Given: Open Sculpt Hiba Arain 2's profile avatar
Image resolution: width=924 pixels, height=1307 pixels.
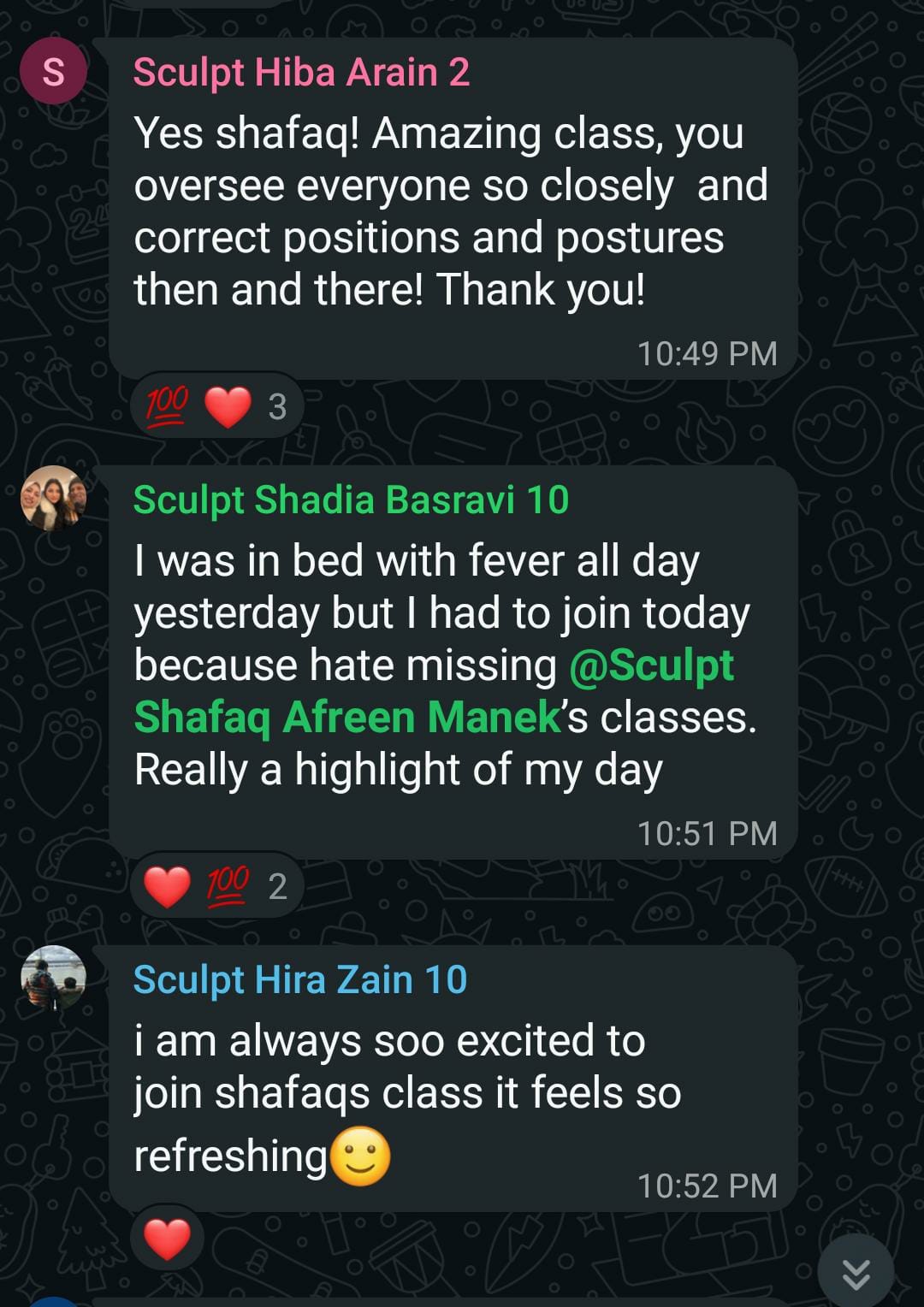Looking at the screenshot, I should coord(53,72).
